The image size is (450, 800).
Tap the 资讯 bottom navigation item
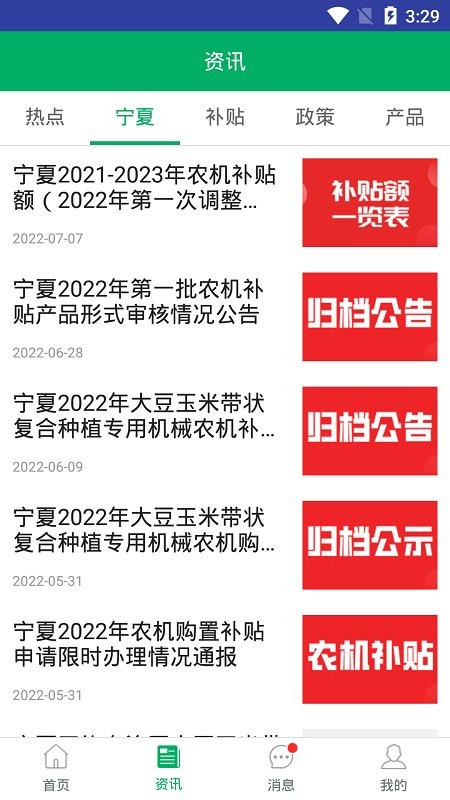pyautogui.click(x=168, y=768)
